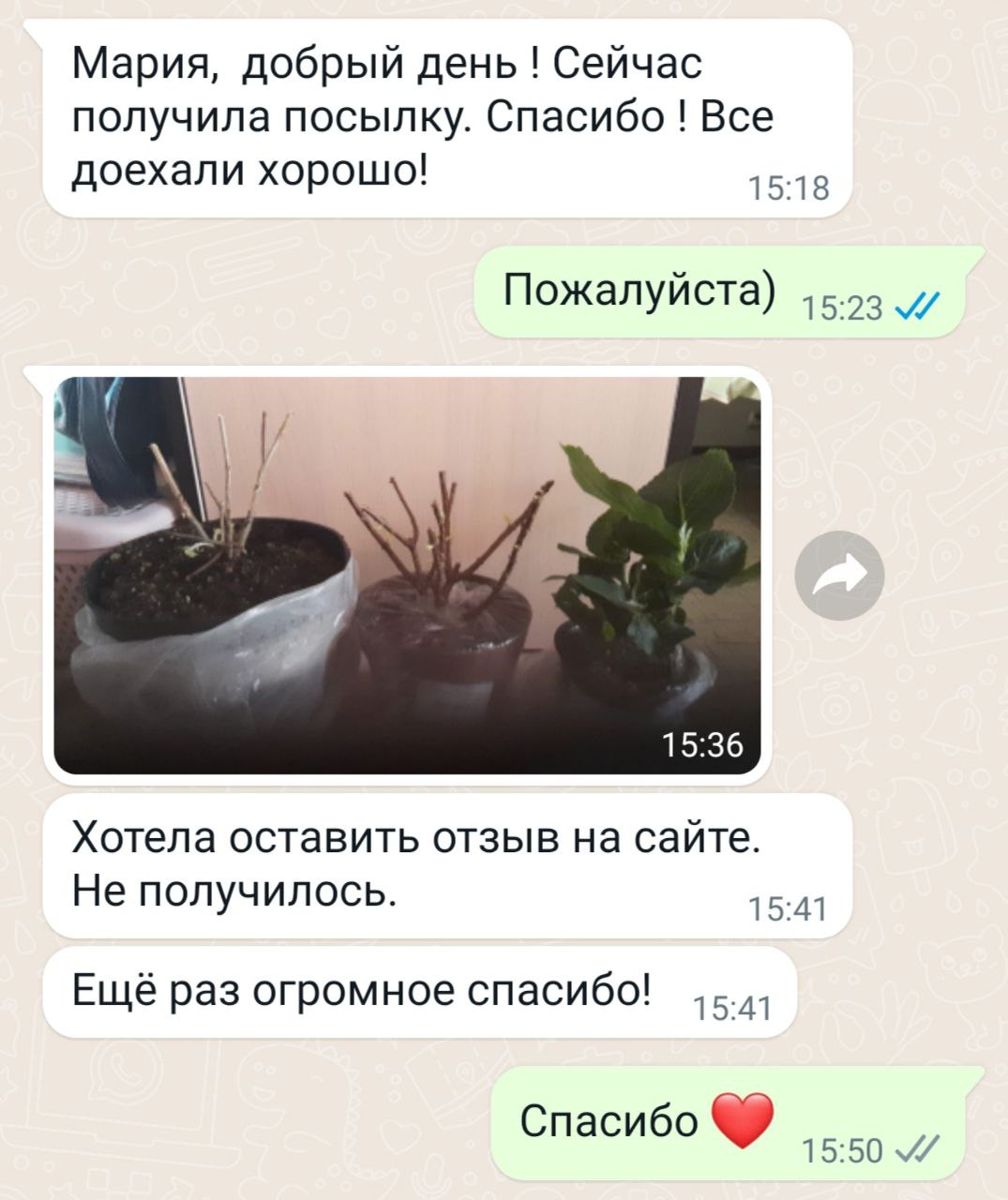Open the plant photo sent at 15:36
Viewport: 1008px width, 1200px height.
[x=407, y=574]
